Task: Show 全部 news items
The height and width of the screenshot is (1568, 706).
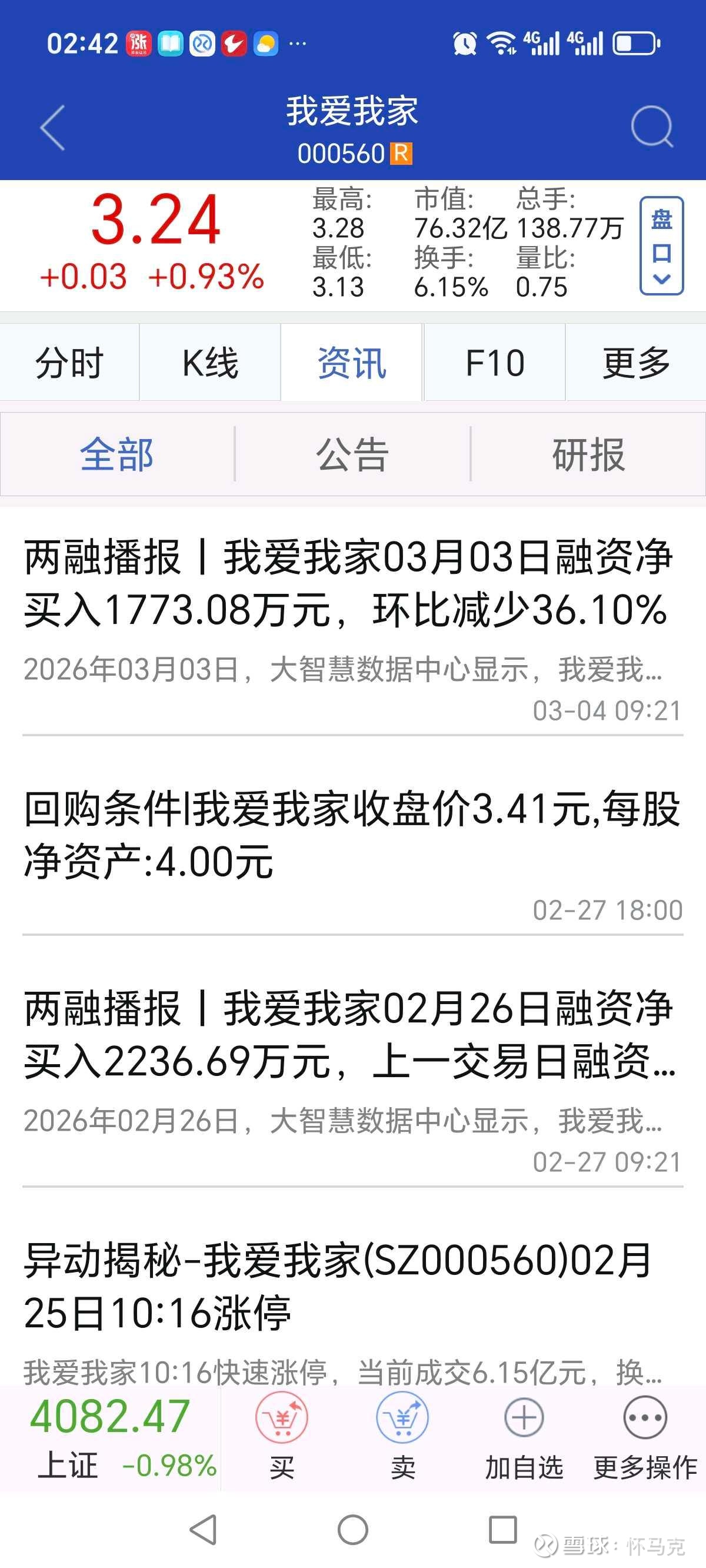Action: click(117, 455)
